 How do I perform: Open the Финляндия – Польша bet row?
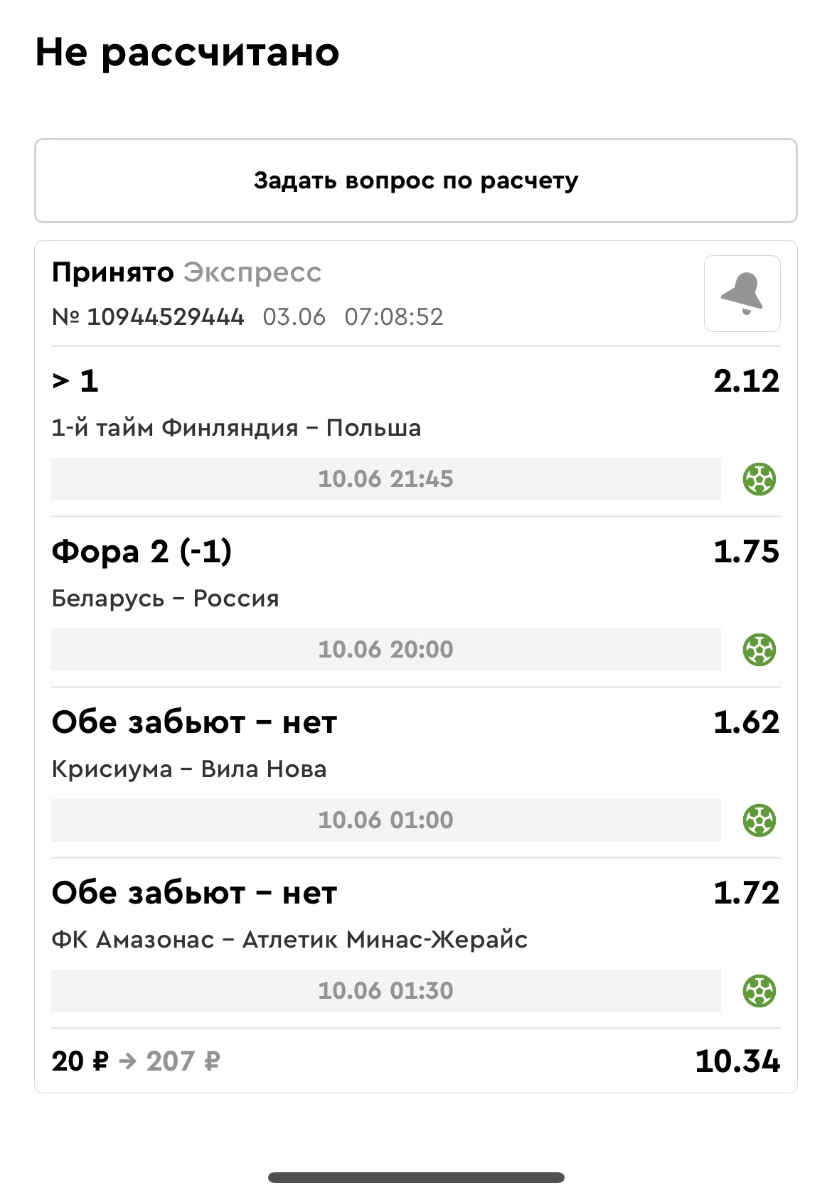point(415,428)
